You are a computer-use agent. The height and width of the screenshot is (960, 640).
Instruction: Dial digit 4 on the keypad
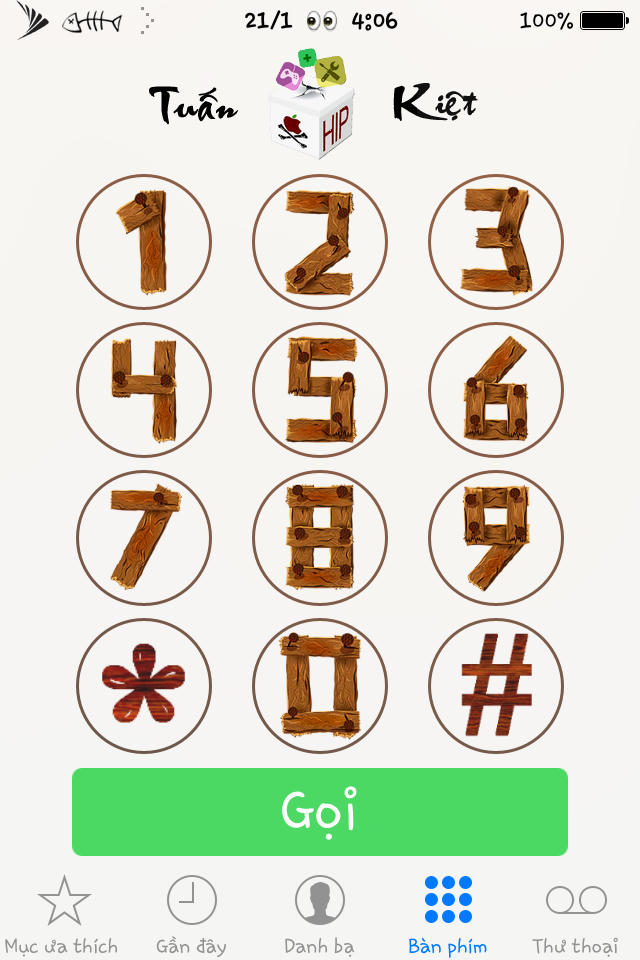pyautogui.click(x=144, y=390)
